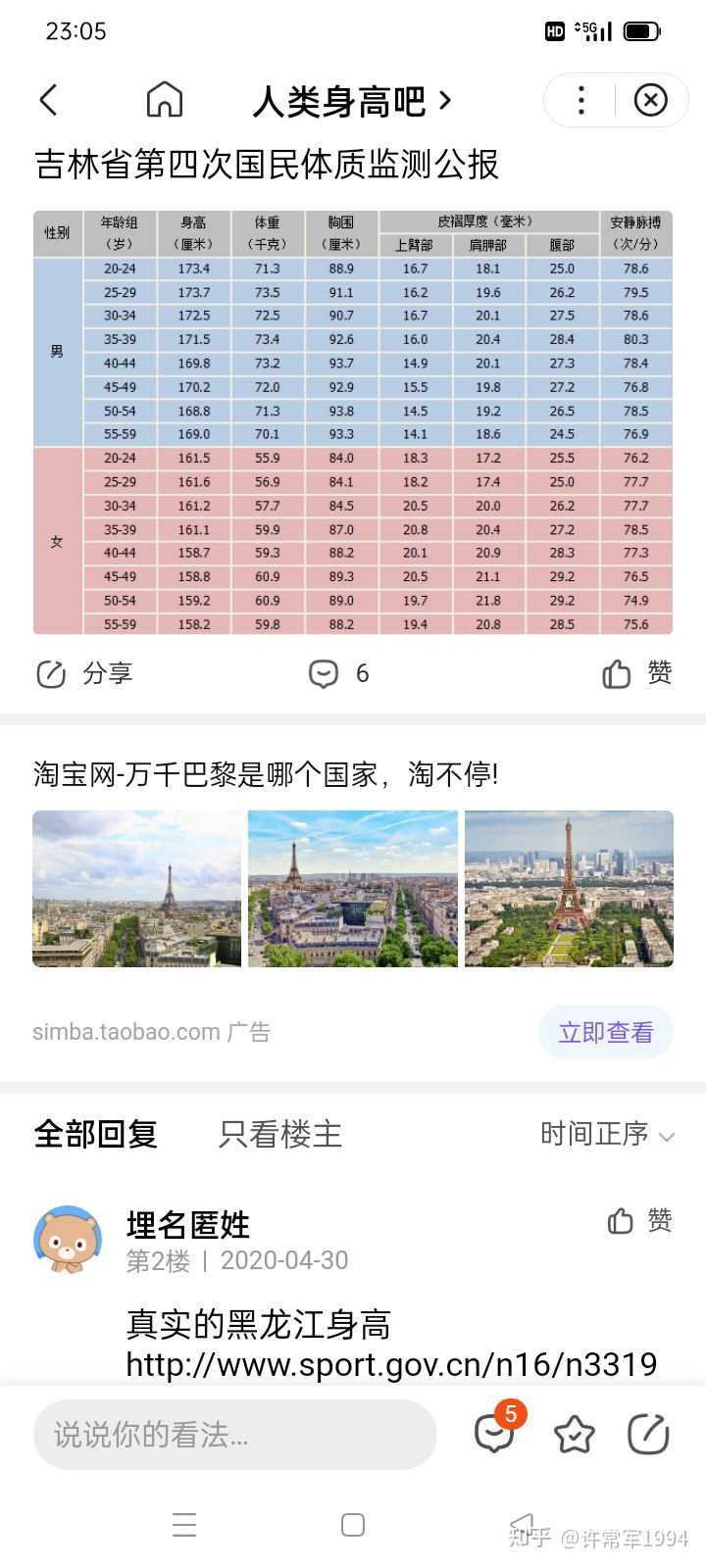The height and width of the screenshot is (1568, 706).
Task: Go back using the top-left arrow
Action: click(x=49, y=100)
